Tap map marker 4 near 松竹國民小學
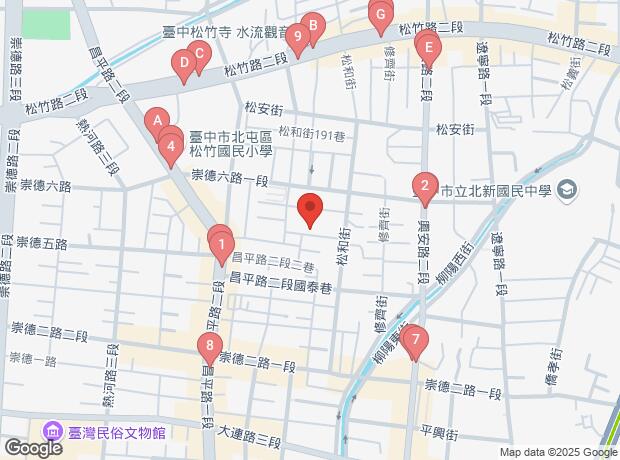The width and height of the screenshot is (620, 460). [x=171, y=148]
